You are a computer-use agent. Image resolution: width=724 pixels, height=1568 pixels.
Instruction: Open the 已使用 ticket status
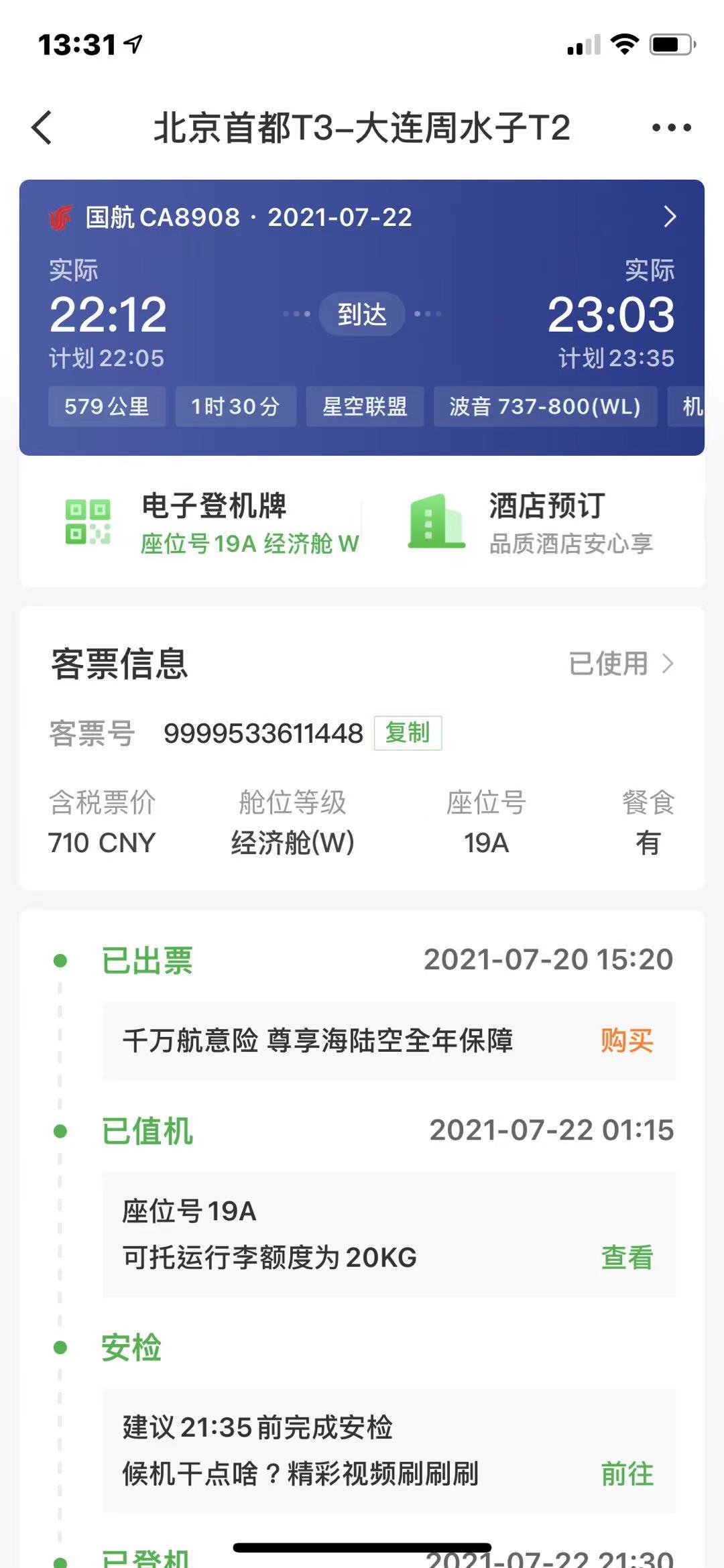620,664
